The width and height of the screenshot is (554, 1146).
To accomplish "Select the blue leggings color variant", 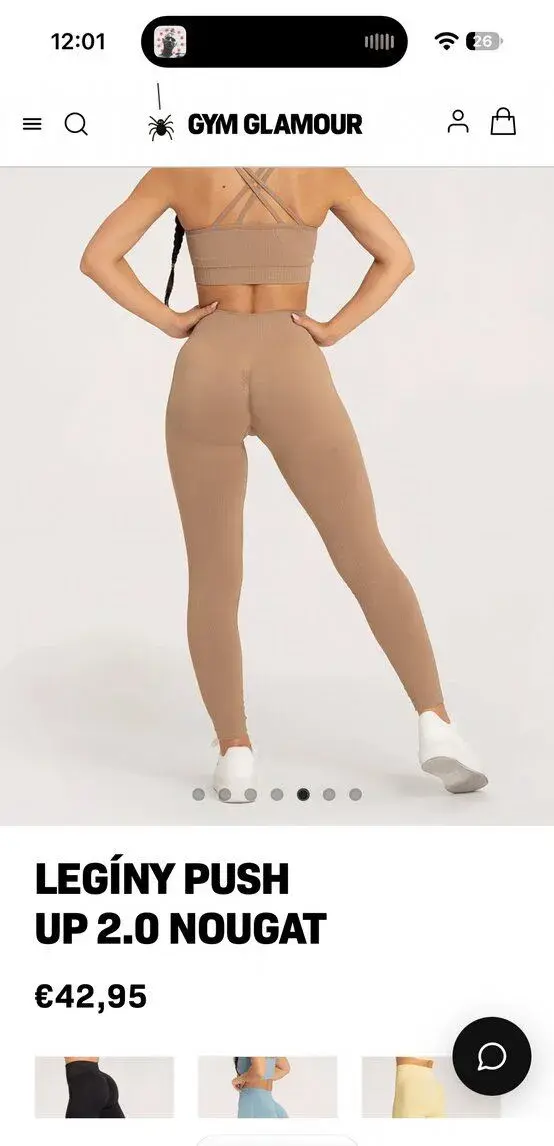I will [267, 1087].
